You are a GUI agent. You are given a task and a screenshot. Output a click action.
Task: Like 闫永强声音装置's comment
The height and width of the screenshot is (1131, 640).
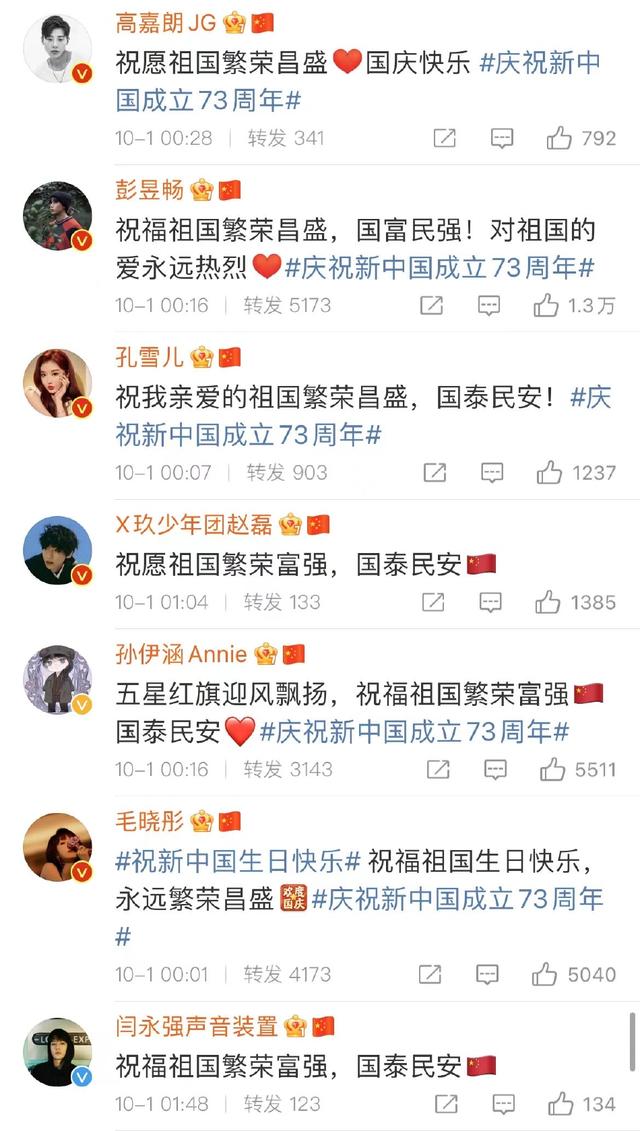560,1104
